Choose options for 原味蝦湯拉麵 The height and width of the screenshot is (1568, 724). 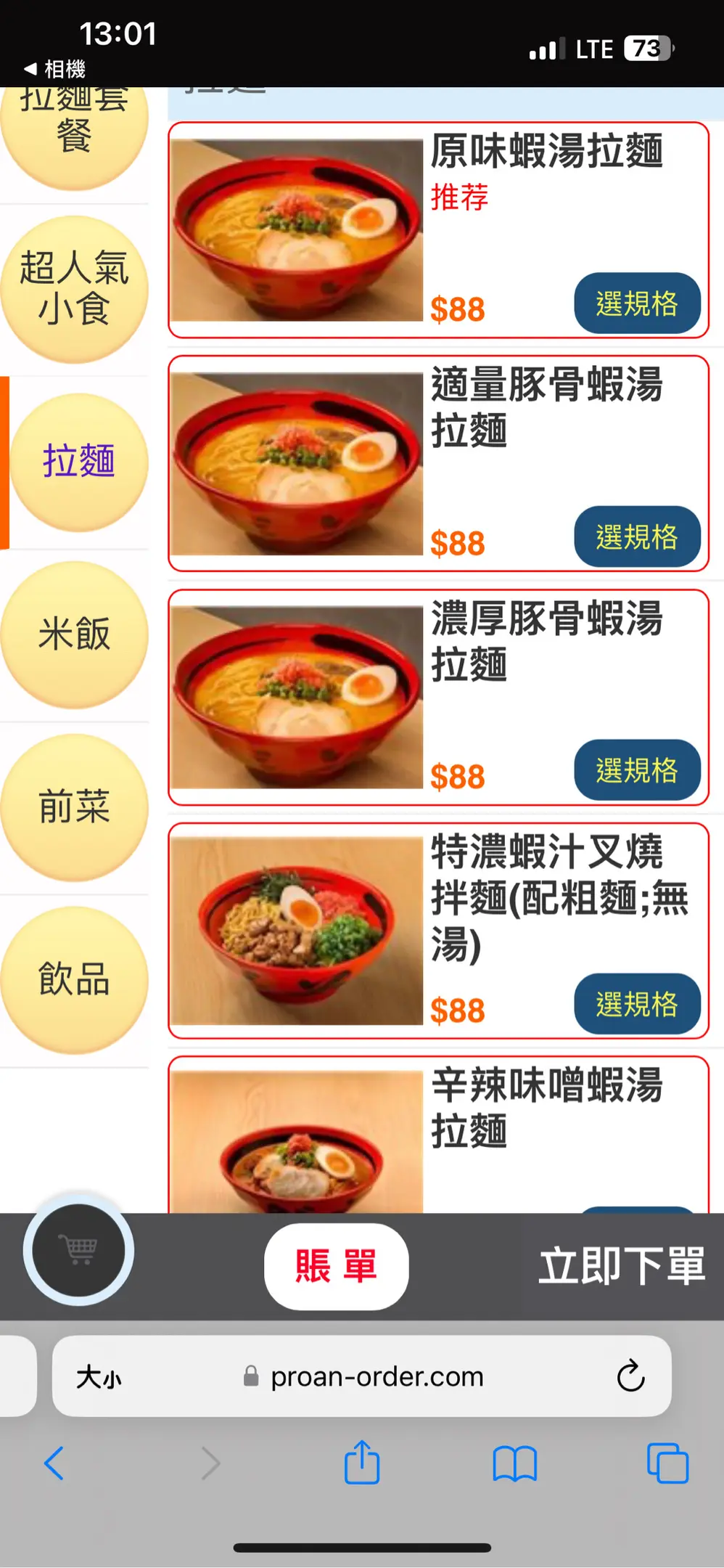pyautogui.click(x=636, y=303)
